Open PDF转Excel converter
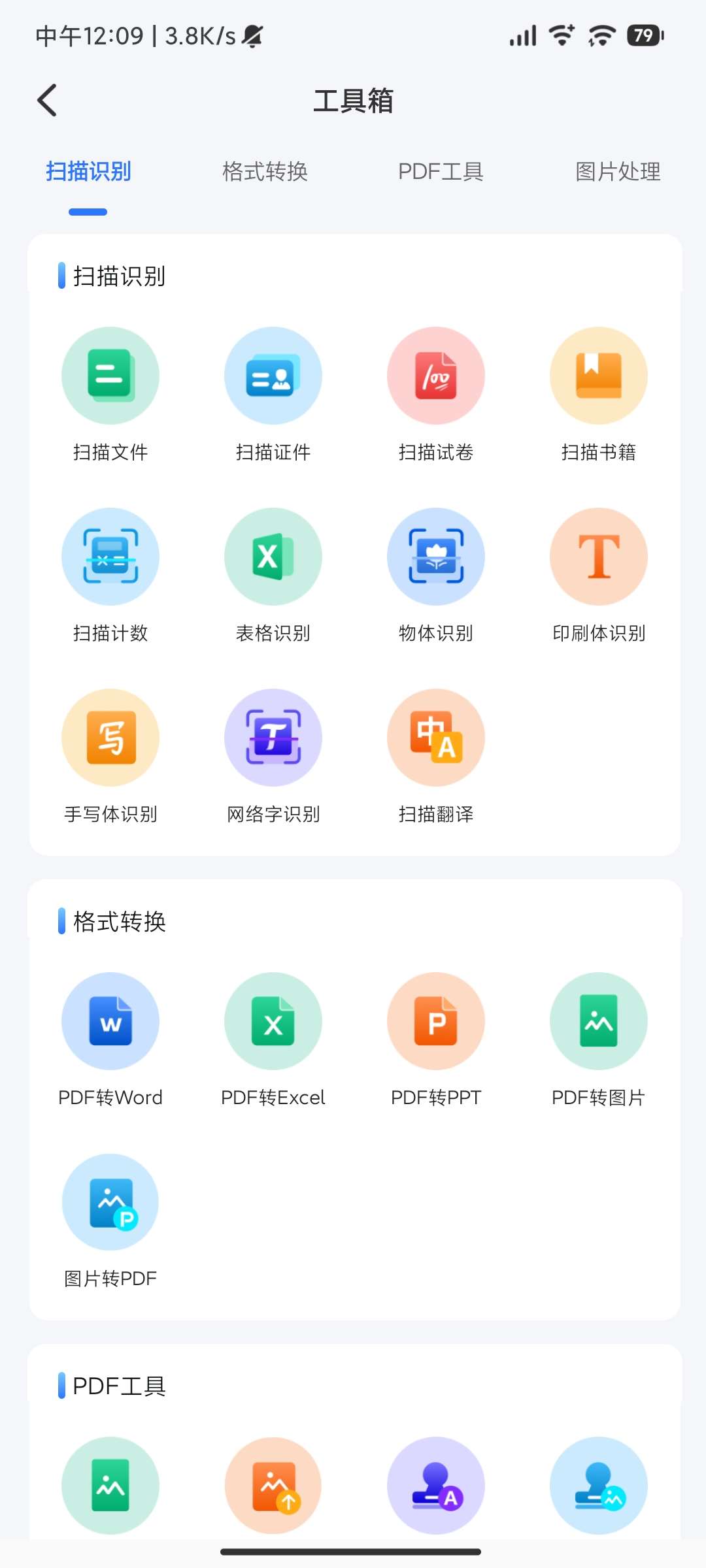 pyautogui.click(x=273, y=1022)
